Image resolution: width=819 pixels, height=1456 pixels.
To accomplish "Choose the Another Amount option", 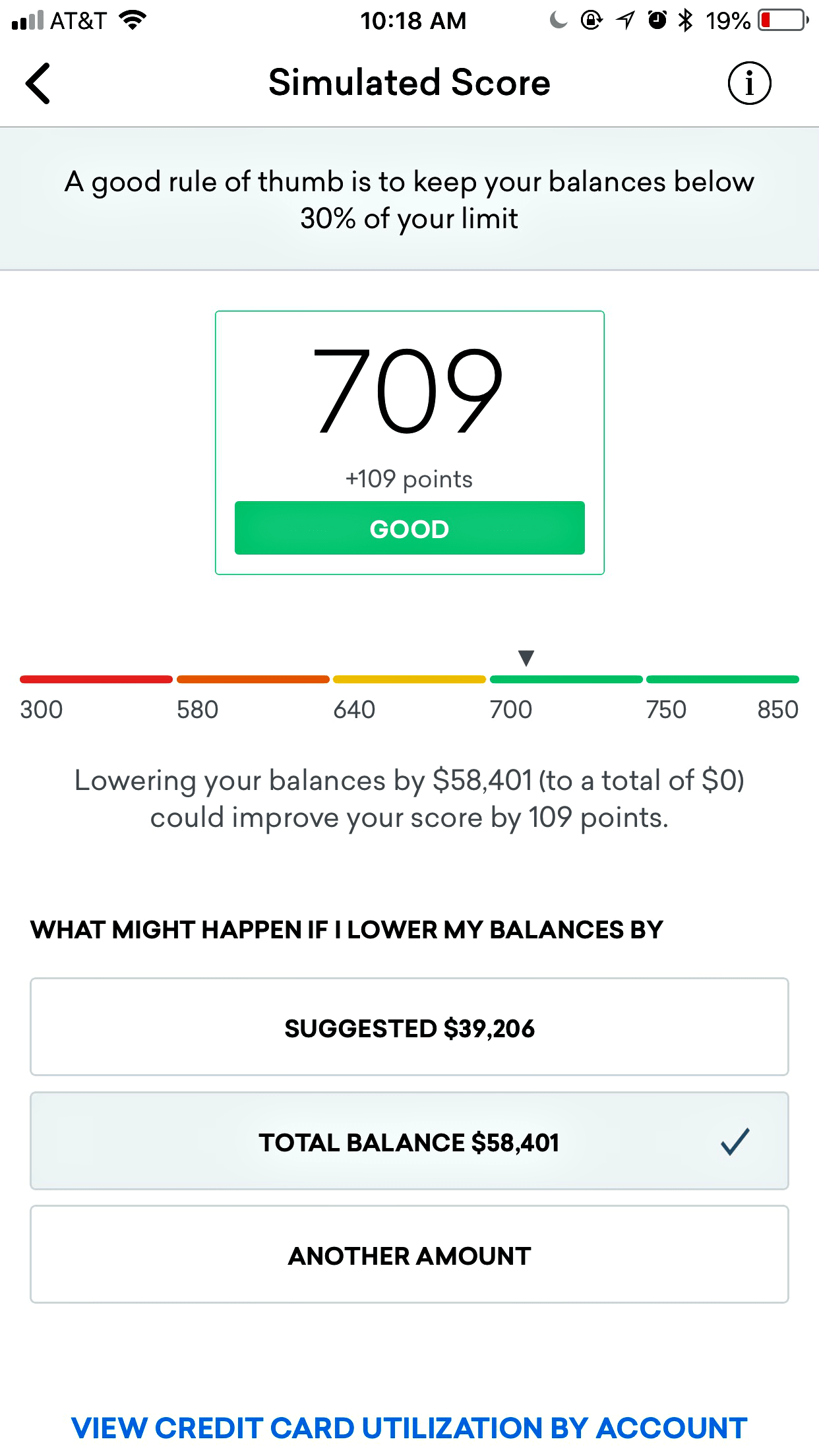I will (x=409, y=1255).
